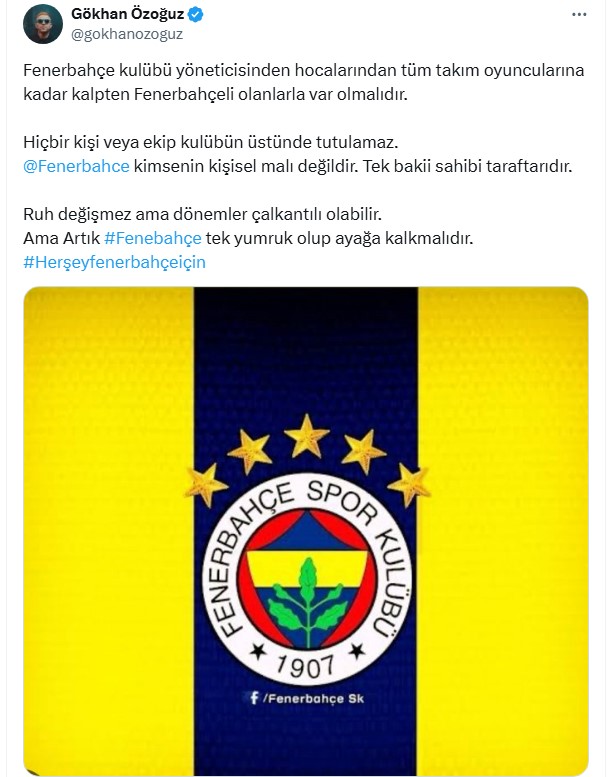Image resolution: width=610 pixels, height=777 pixels.
Task: Open the #Herşeyfenerbahçeiçin hashtag
Action: coord(113,262)
